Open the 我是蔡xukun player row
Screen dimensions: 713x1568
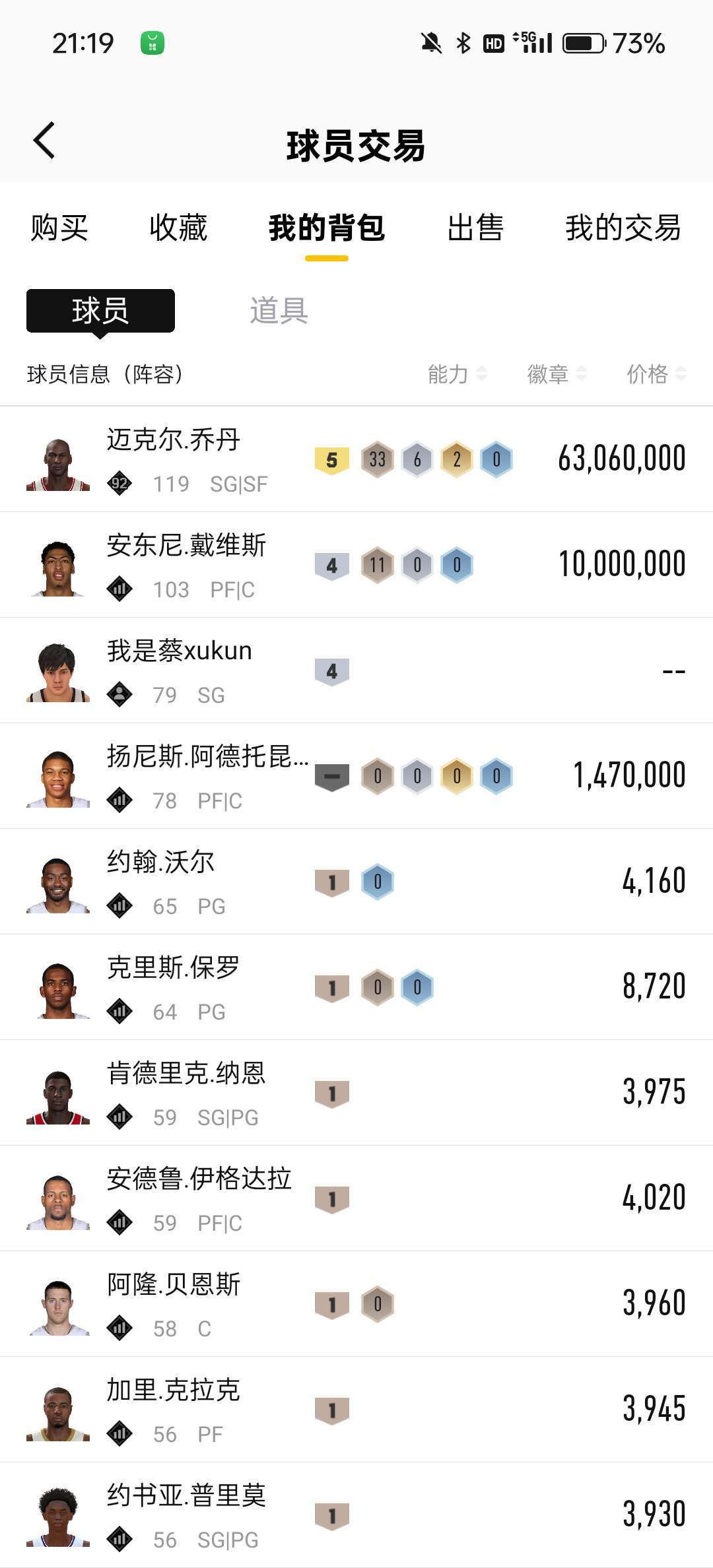(356, 670)
